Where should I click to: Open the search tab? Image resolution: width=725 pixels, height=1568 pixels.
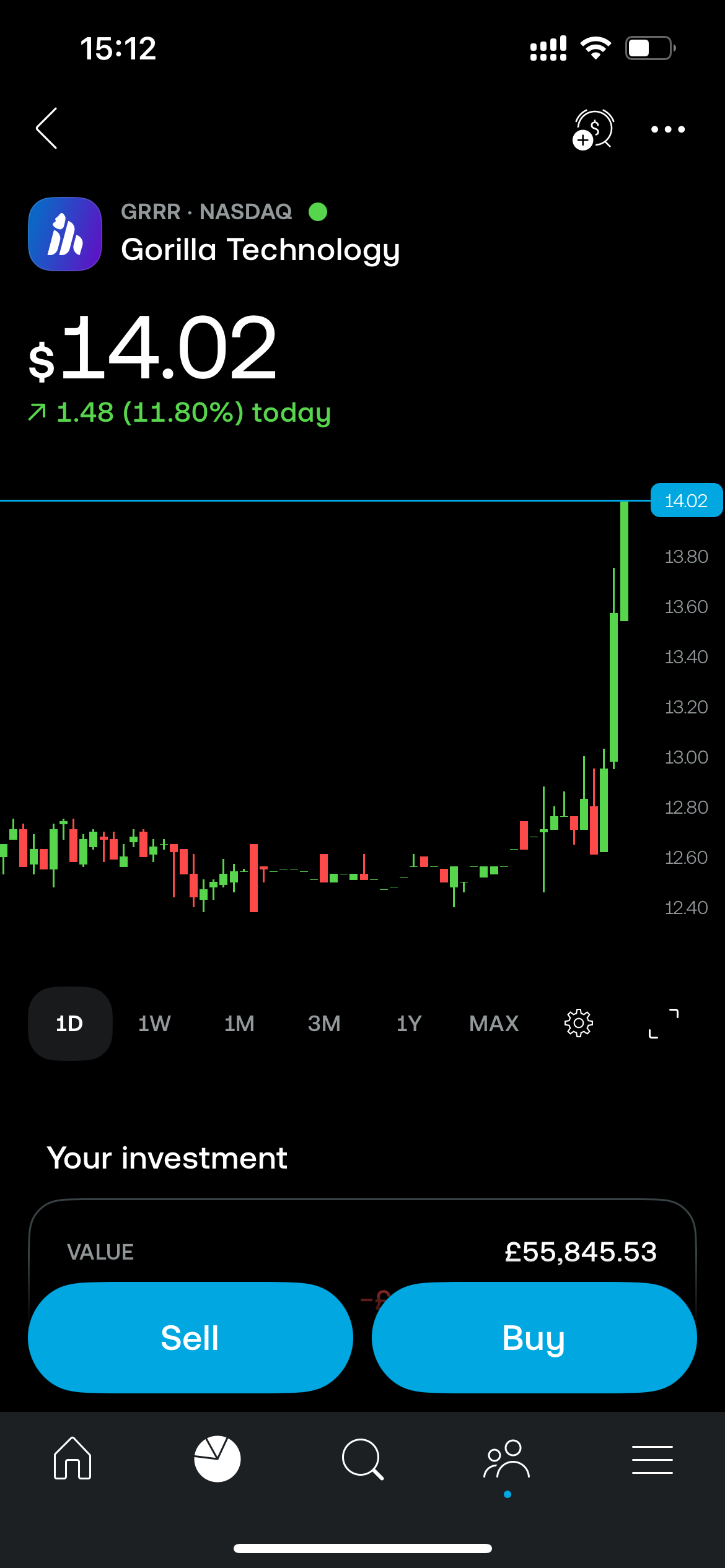click(362, 1458)
